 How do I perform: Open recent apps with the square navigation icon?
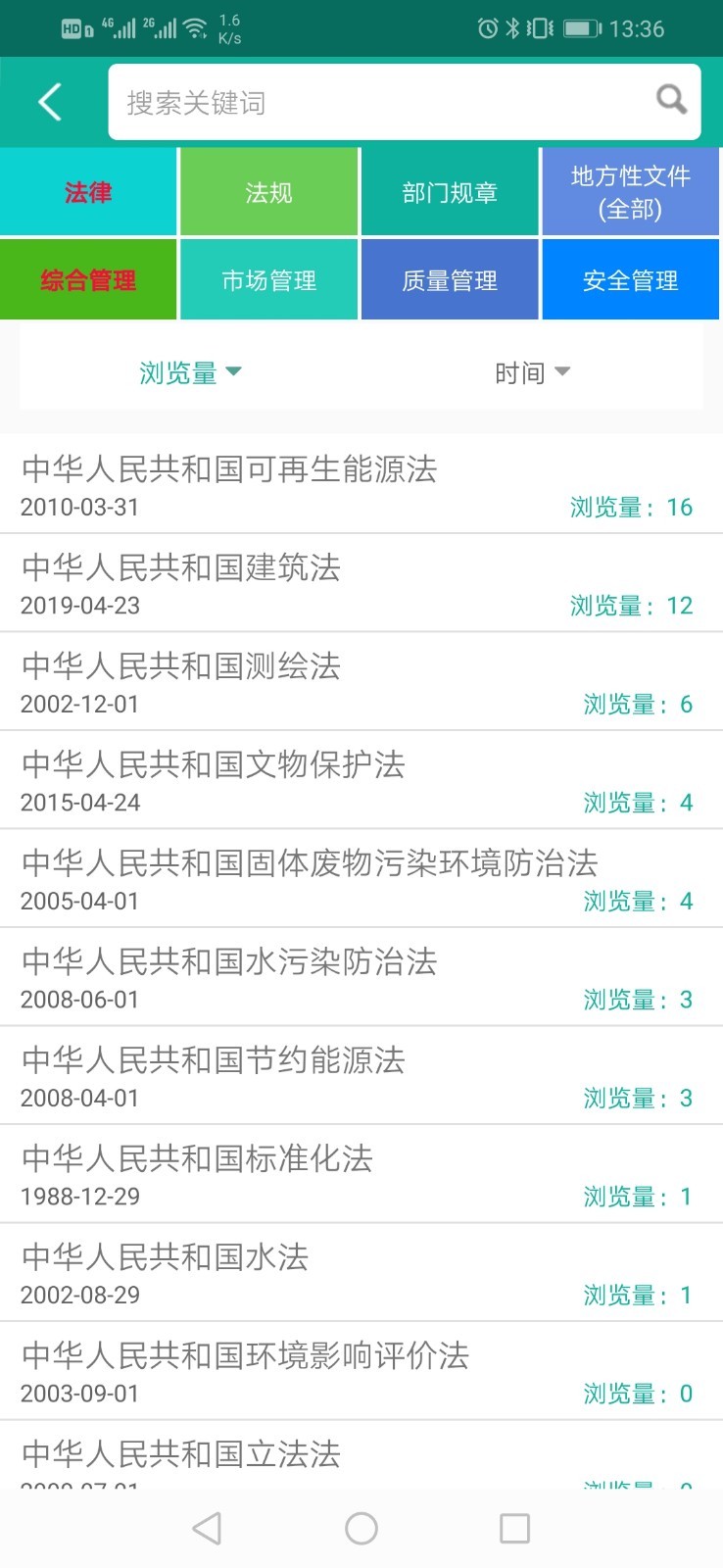click(x=516, y=1528)
